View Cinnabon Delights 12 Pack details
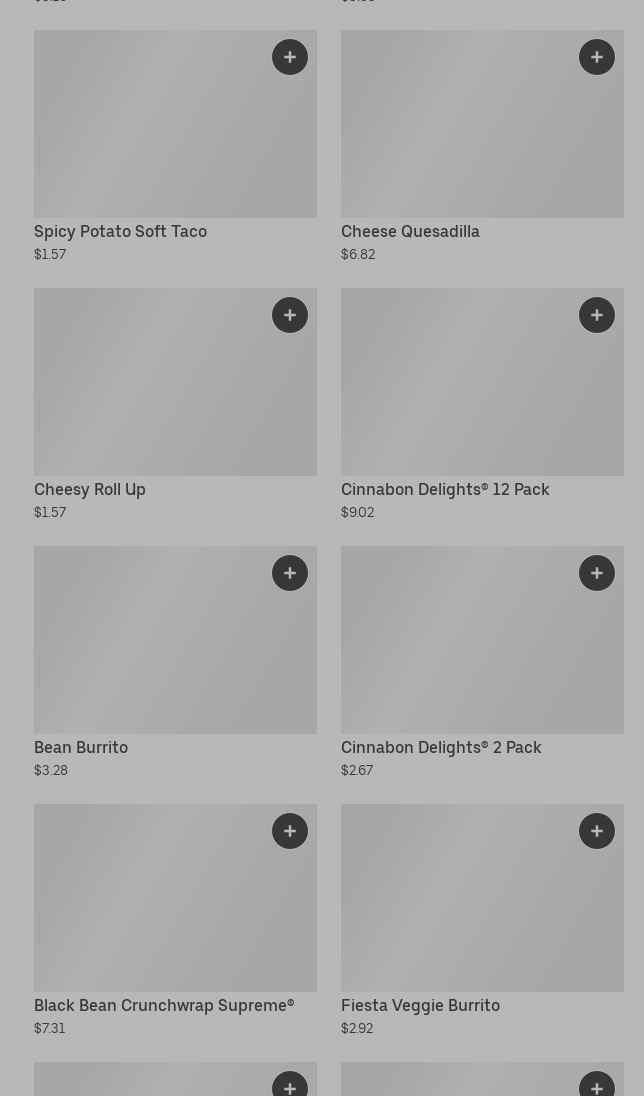The height and width of the screenshot is (1096, 644). pos(460,398)
